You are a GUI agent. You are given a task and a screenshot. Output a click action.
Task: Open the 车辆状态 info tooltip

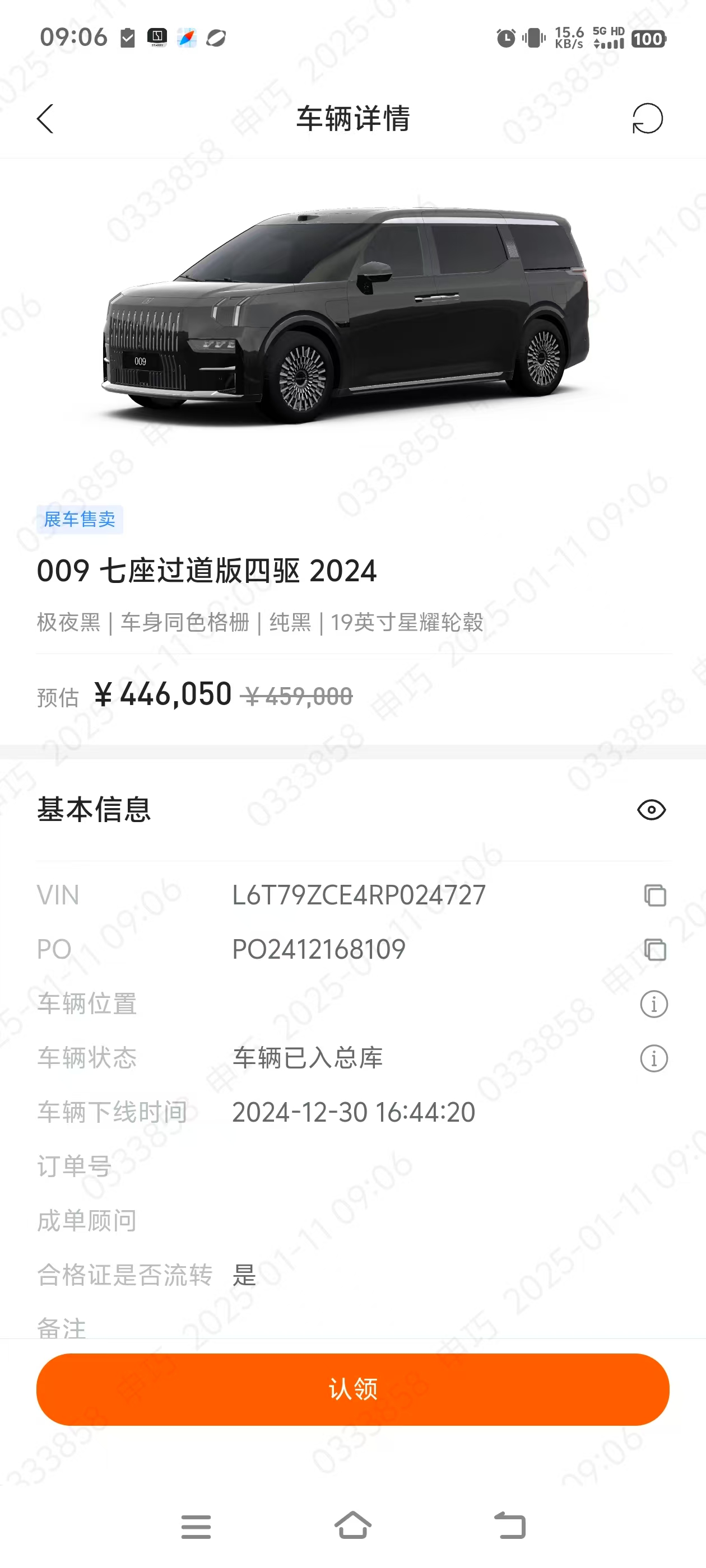pos(654,1058)
